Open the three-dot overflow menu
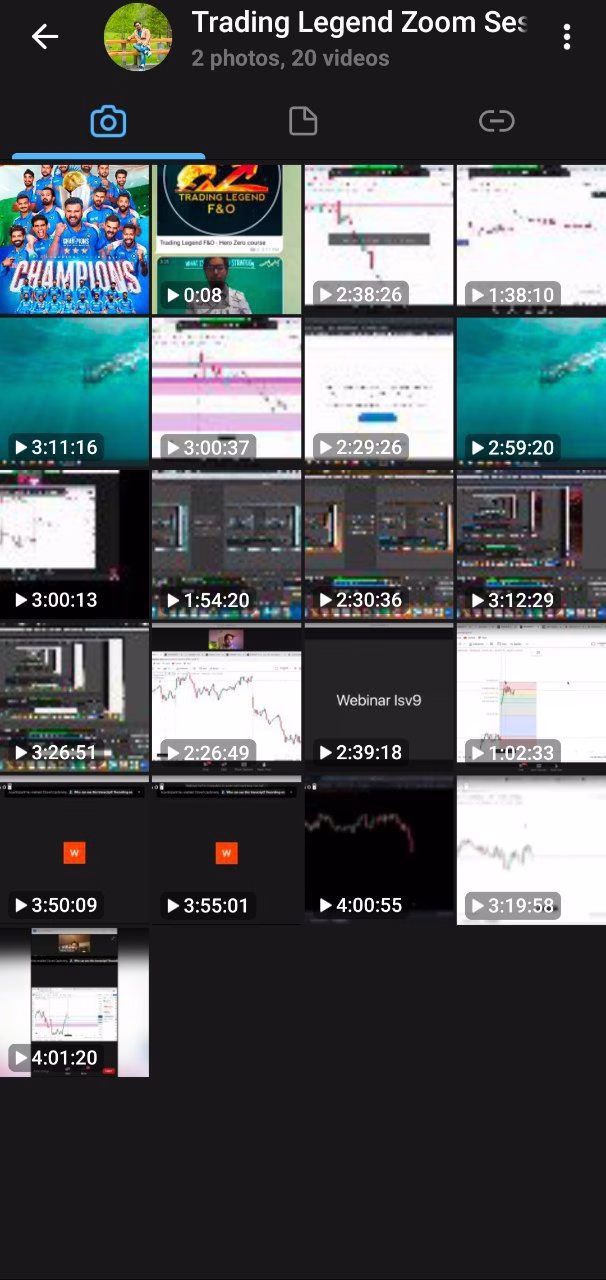606x1280 pixels. click(x=567, y=37)
